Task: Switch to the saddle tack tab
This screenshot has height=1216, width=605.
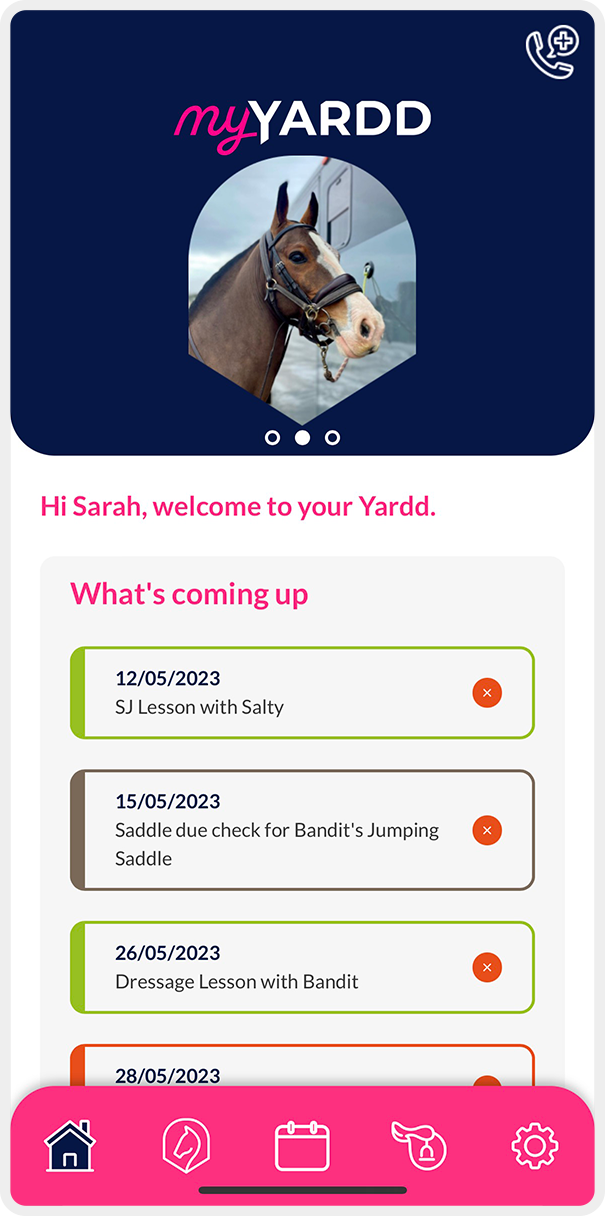Action: 418,1146
